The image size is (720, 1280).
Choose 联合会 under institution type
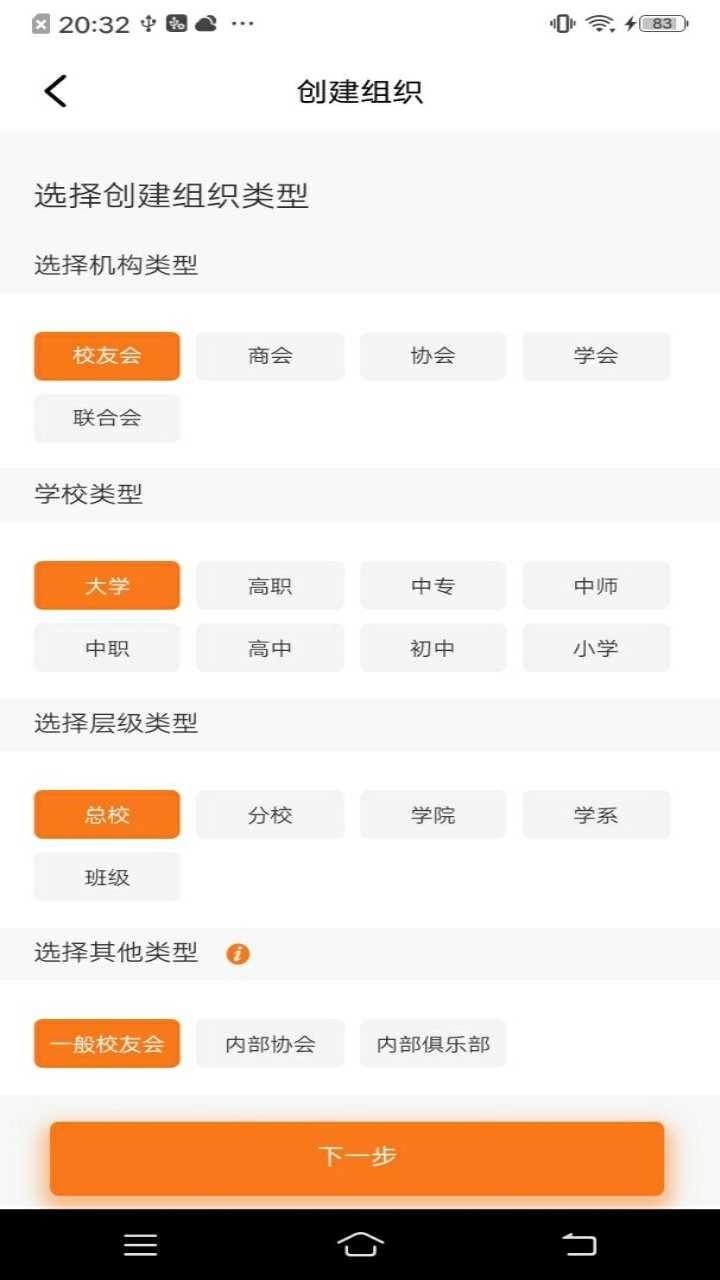click(106, 417)
